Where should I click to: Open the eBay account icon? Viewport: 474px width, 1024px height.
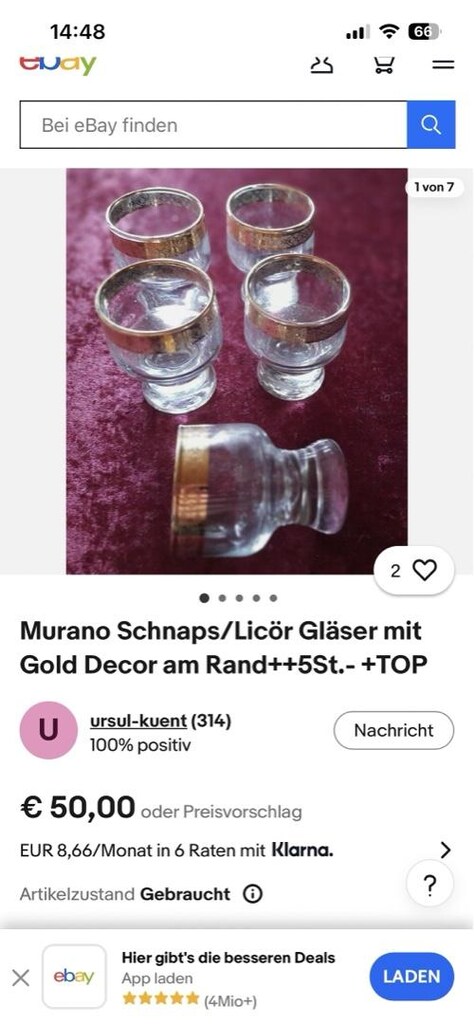pyautogui.click(x=322, y=65)
